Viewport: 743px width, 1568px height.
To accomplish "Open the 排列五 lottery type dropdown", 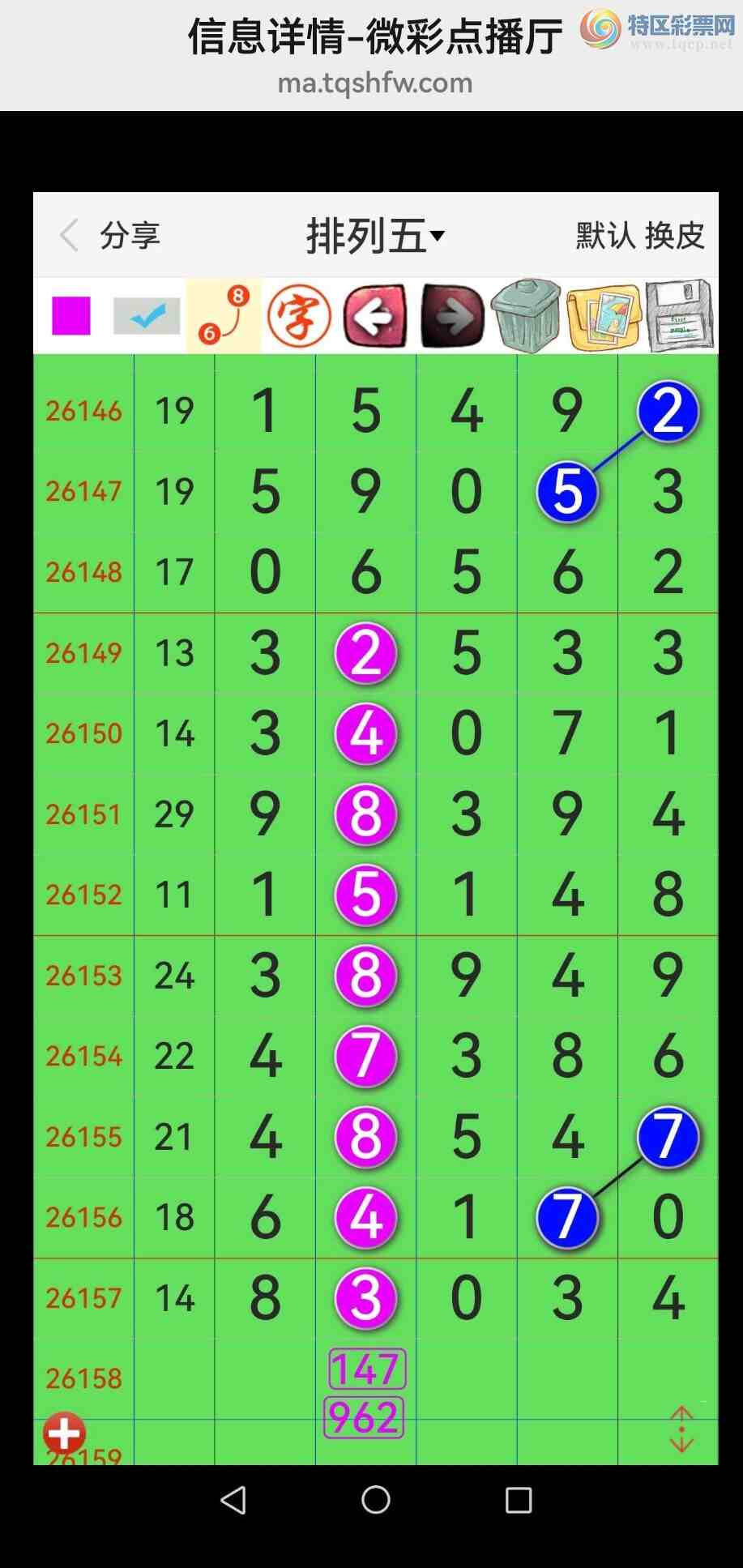I will 375,236.
